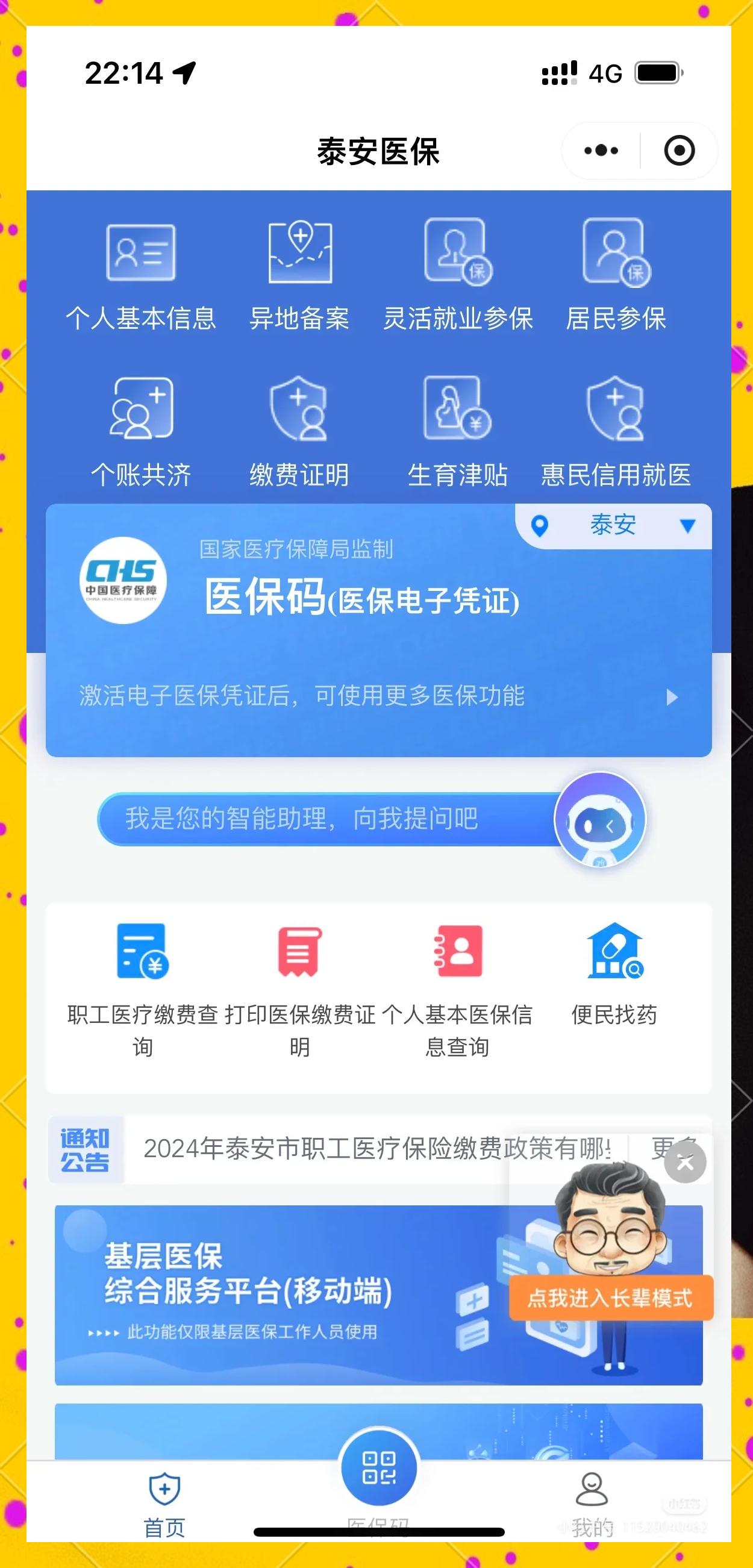Ask the 智能助理 assistant a question
The height and width of the screenshot is (1568, 753).
[x=329, y=819]
